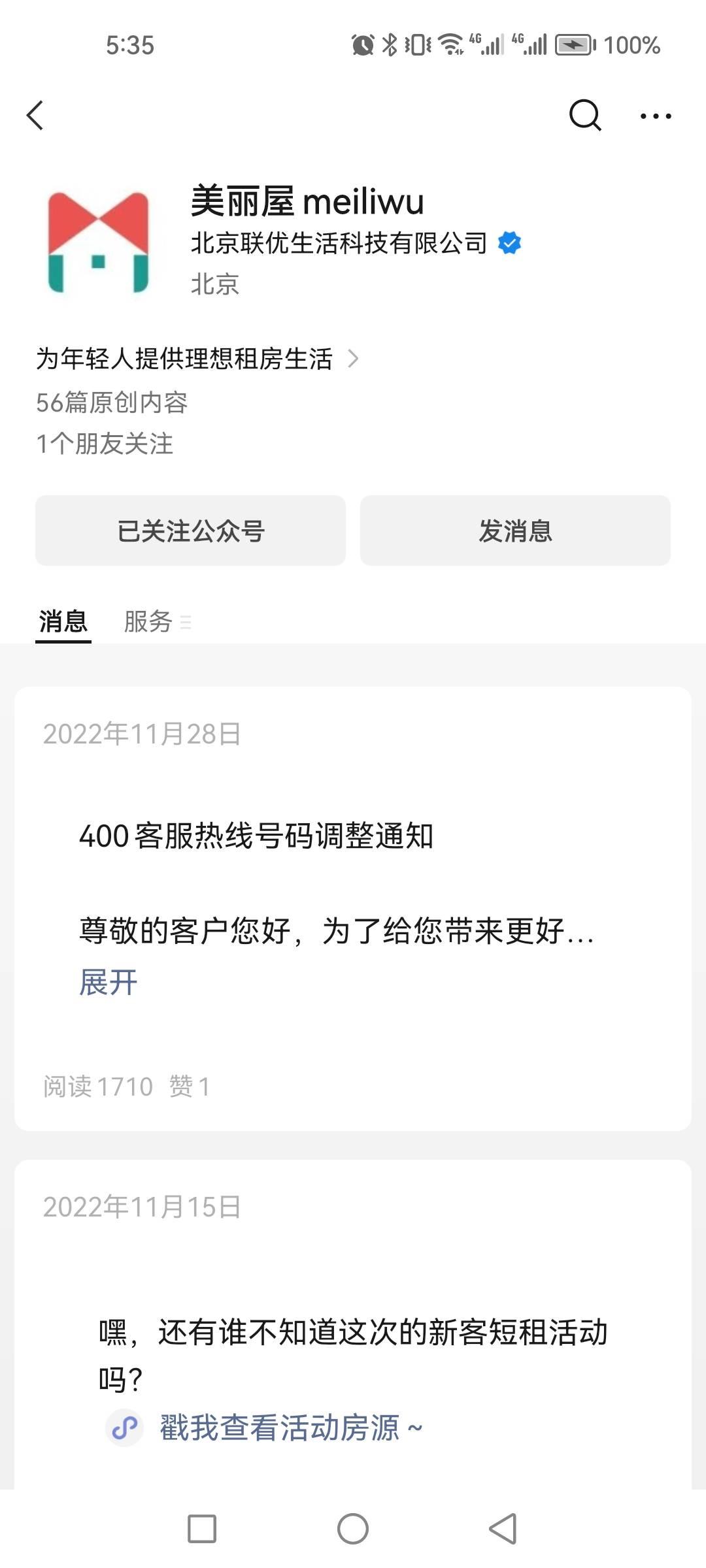Go back using the top-left arrow
The height and width of the screenshot is (1568, 706).
(35, 116)
